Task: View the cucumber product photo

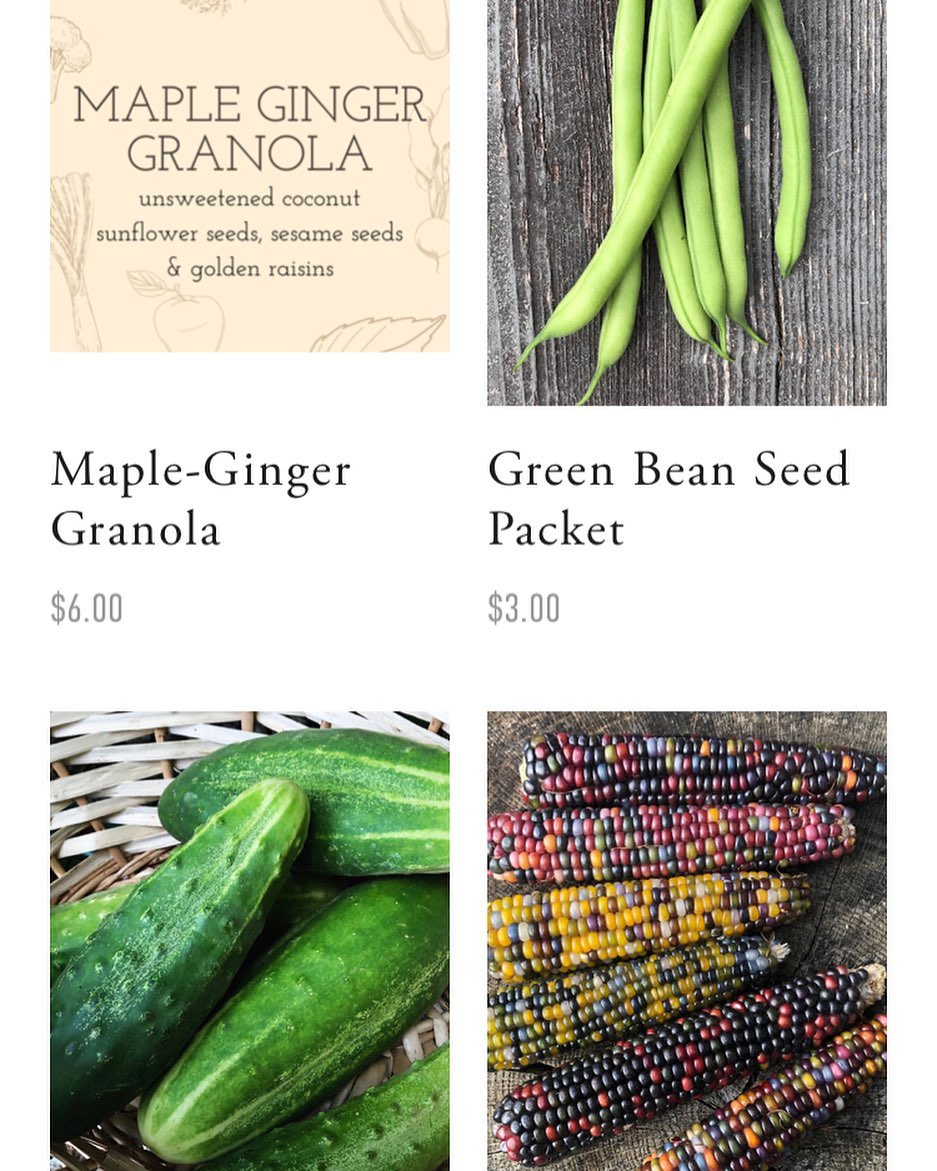Action: [x=249, y=940]
